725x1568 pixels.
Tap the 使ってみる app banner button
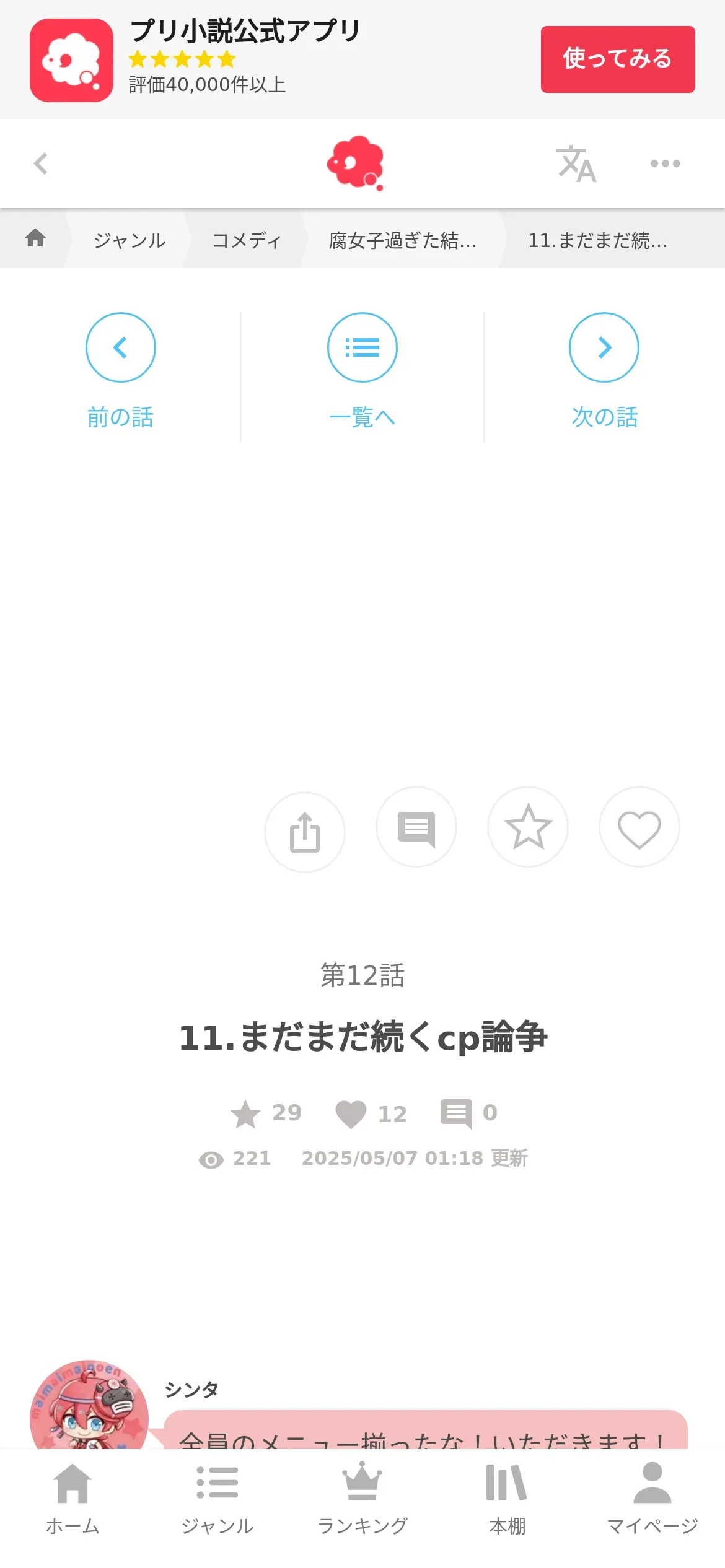click(617, 59)
